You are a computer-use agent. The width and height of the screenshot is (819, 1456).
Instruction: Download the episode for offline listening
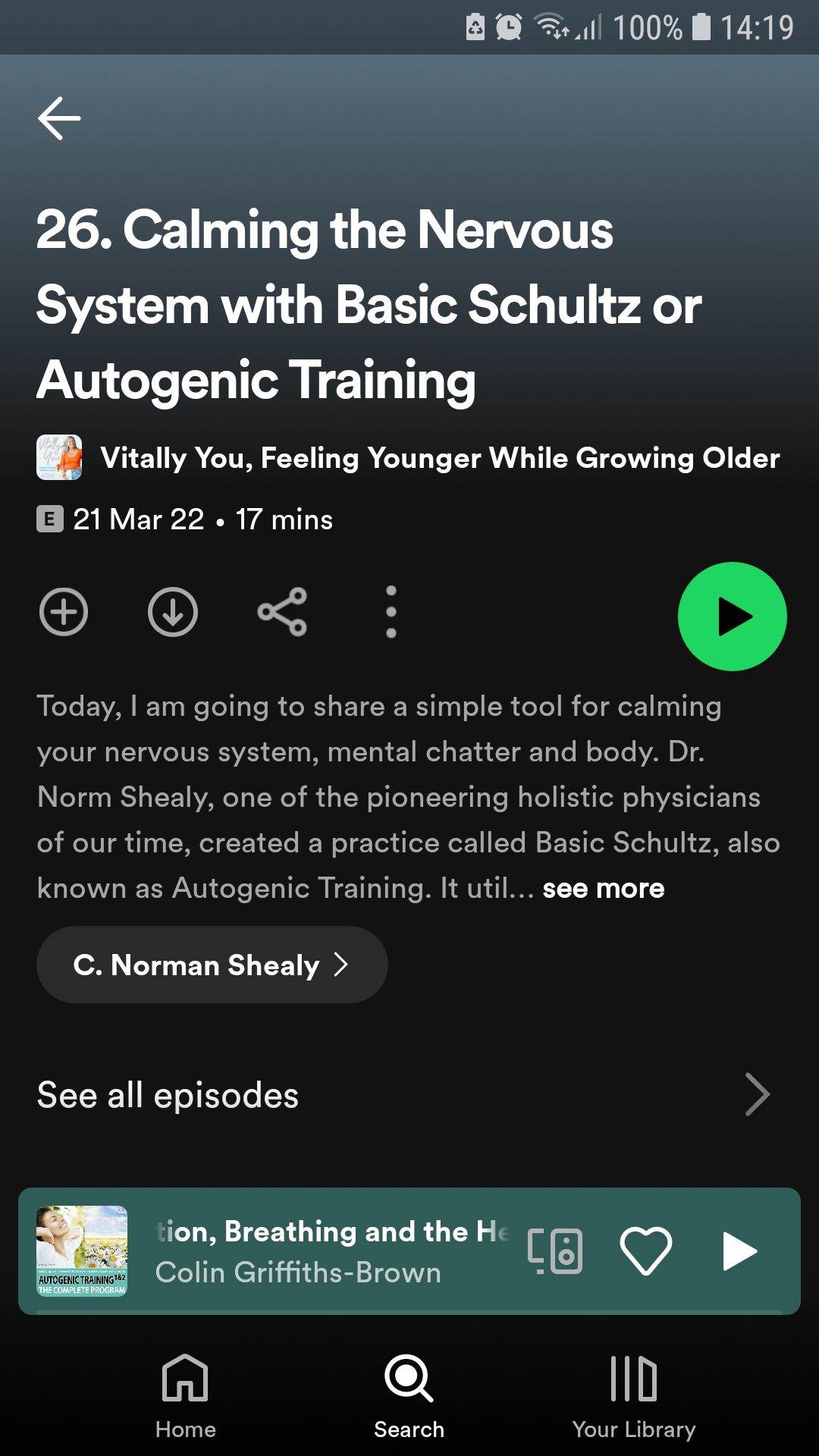(x=172, y=611)
